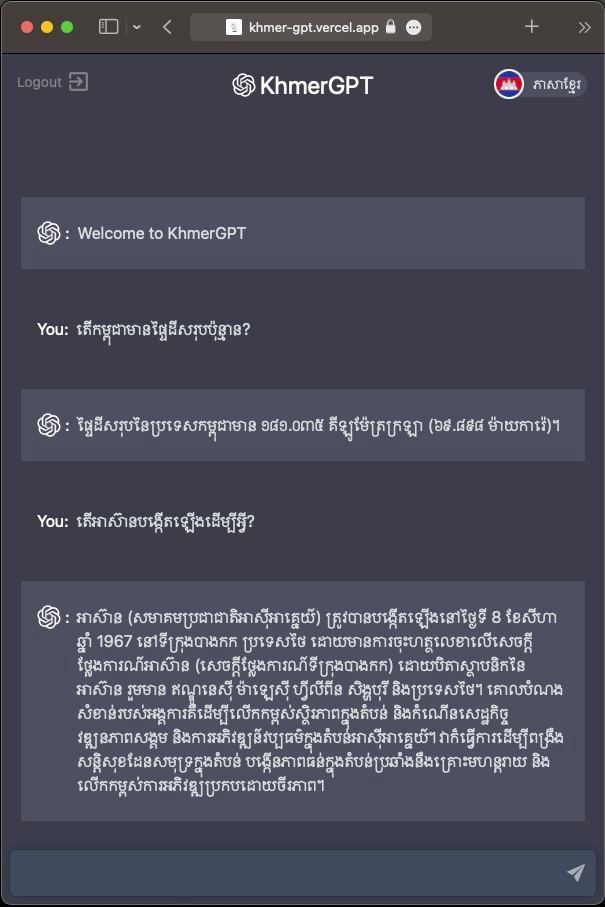
Task: Close the browser window
Action: (x=27, y=27)
